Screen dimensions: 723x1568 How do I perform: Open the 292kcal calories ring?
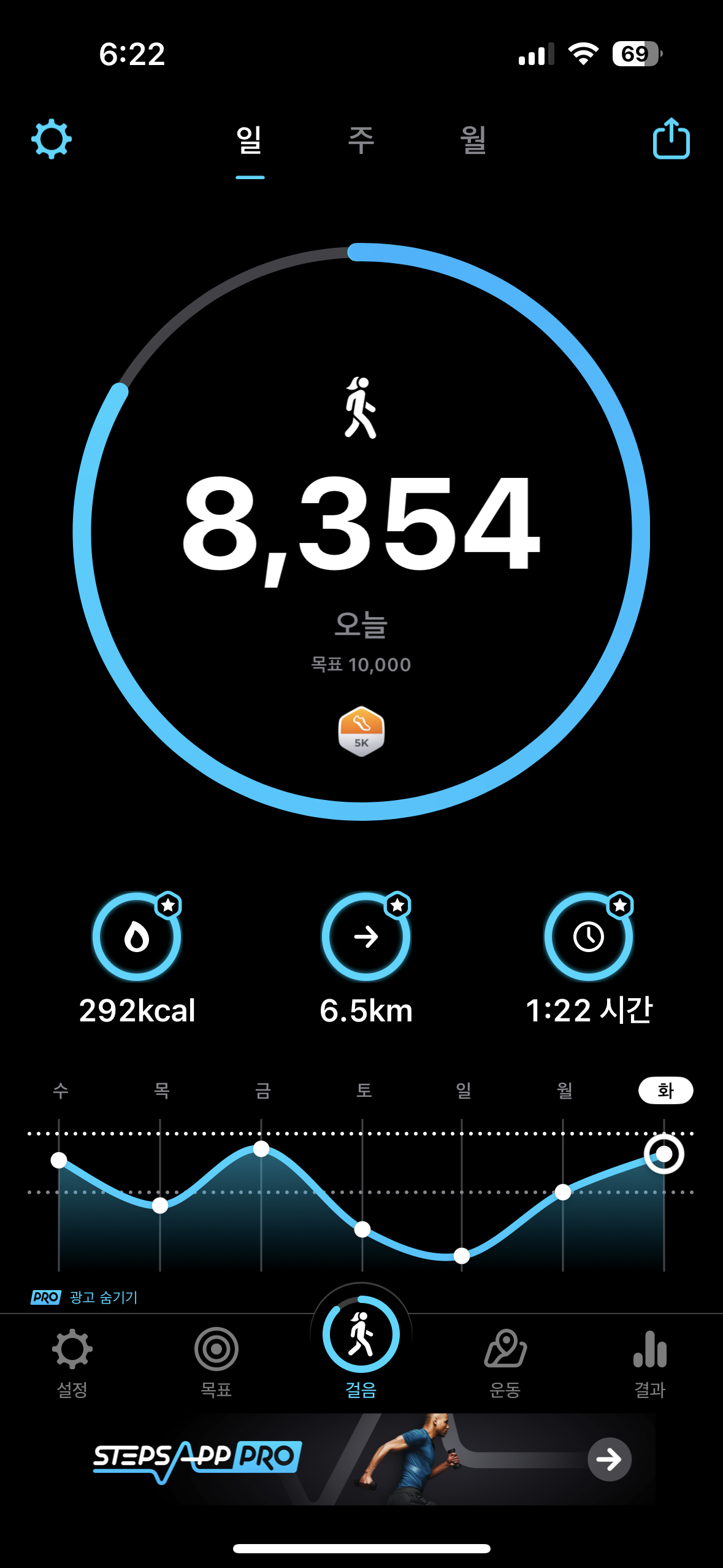(x=137, y=937)
